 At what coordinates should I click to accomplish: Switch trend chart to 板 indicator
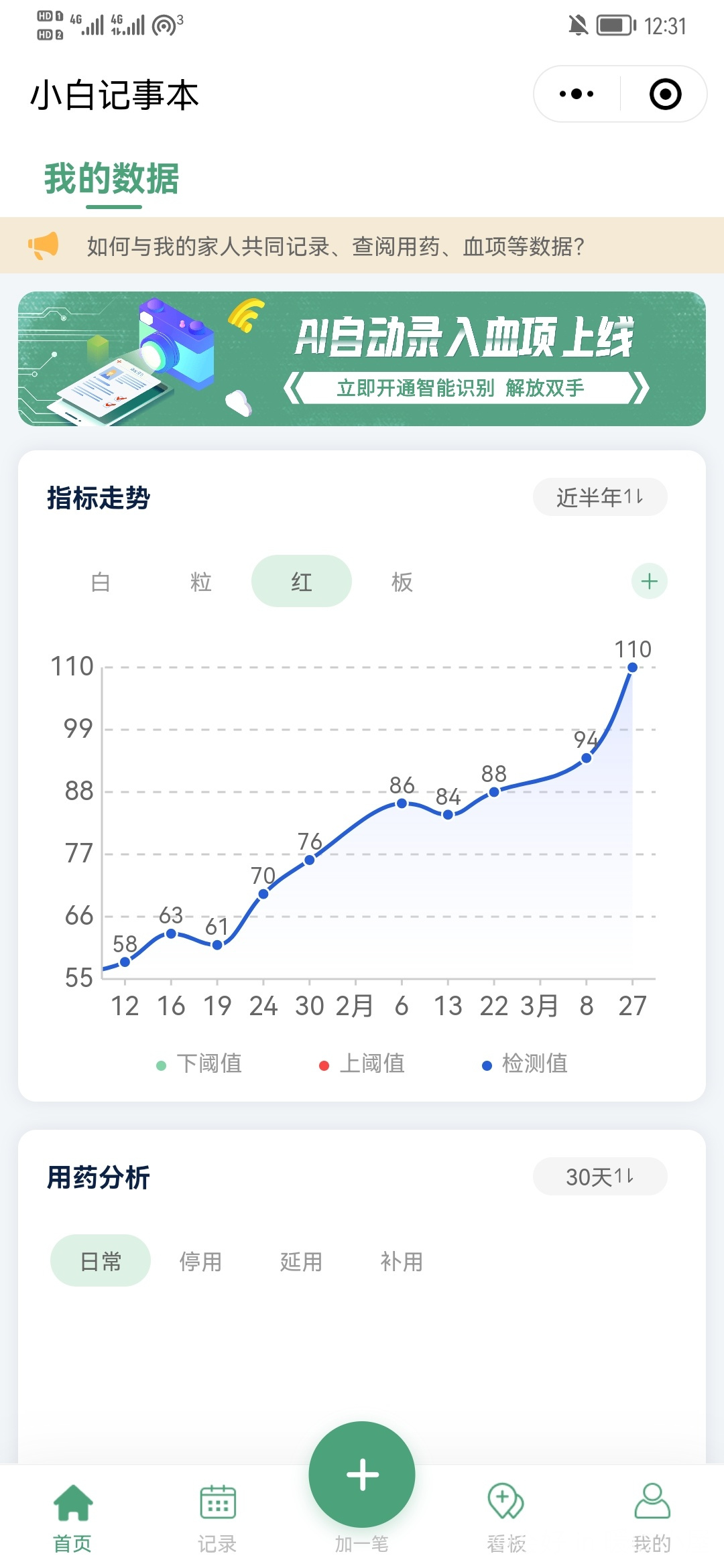pyautogui.click(x=402, y=582)
